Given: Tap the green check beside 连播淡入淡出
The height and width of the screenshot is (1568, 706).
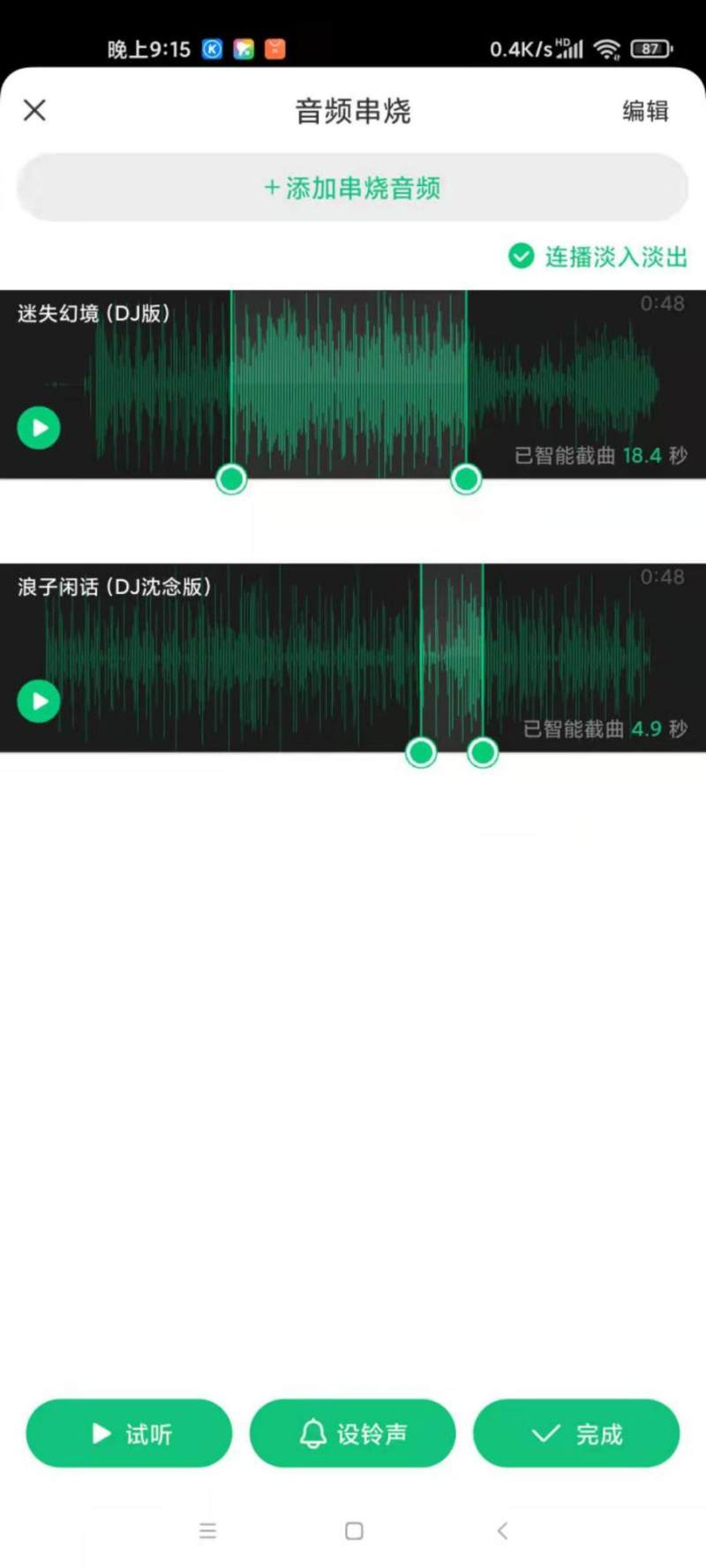Looking at the screenshot, I should [x=522, y=257].
